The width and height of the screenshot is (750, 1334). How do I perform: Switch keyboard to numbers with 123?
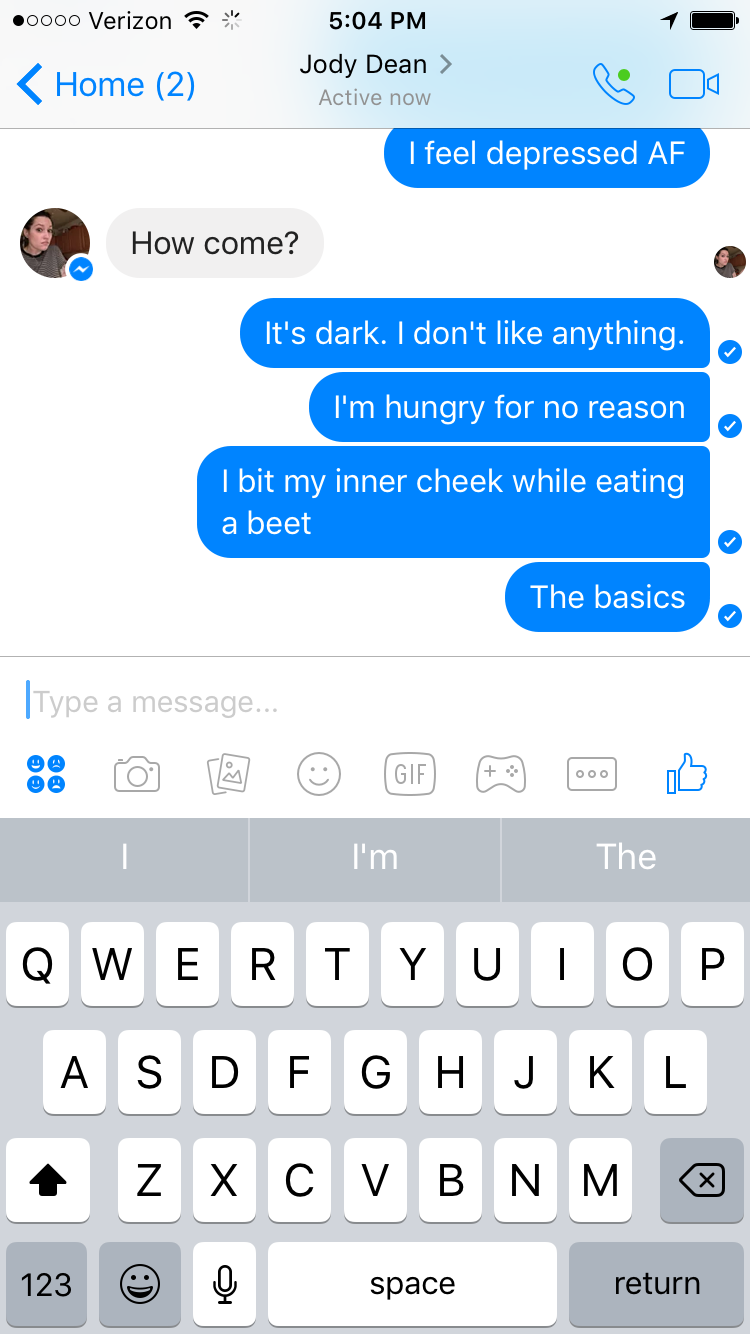coord(46,1284)
